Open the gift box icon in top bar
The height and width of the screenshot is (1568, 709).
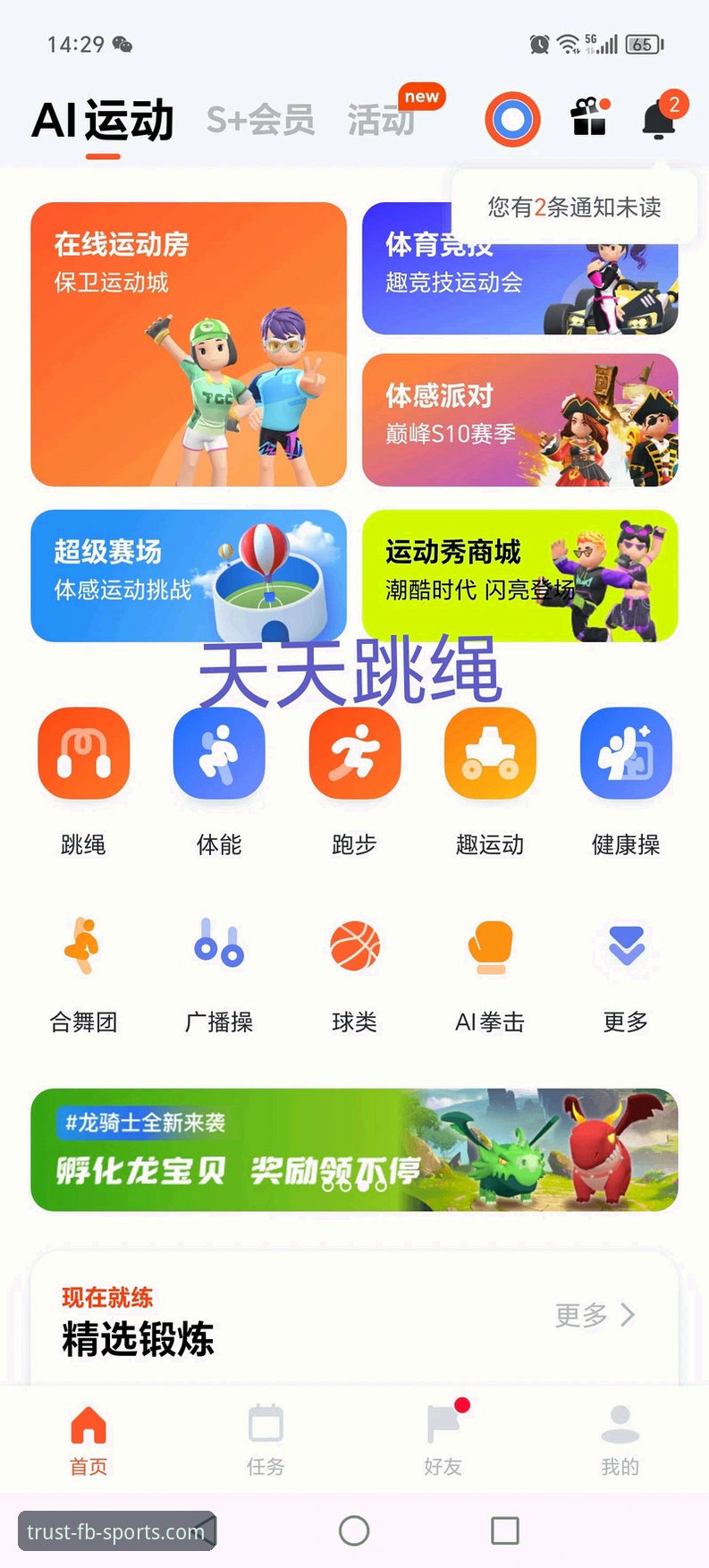[x=586, y=119]
